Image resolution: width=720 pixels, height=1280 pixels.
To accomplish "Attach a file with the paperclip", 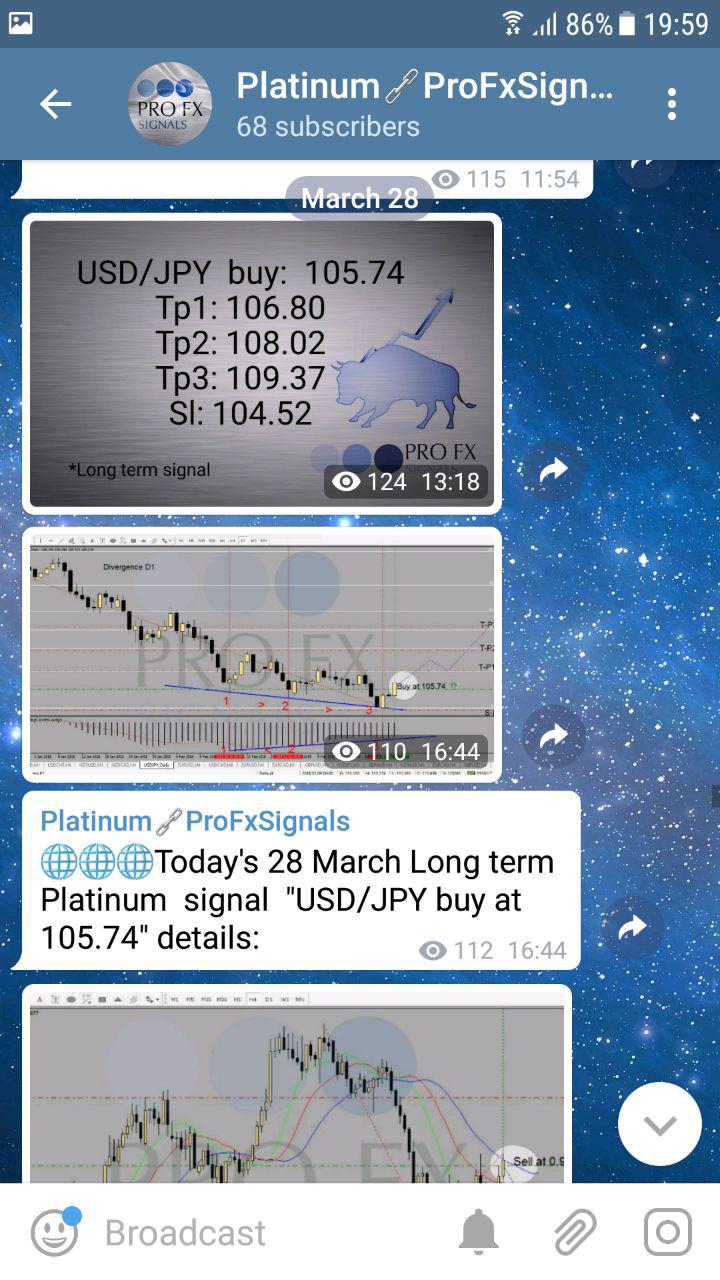I will (575, 1232).
